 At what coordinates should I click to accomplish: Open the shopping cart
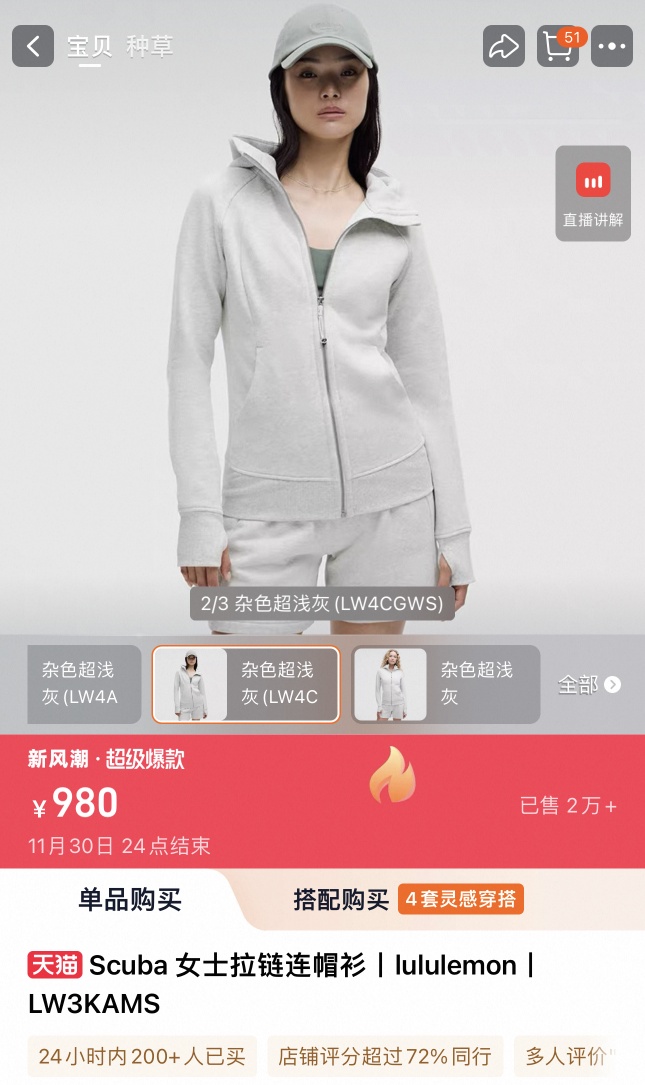558,46
